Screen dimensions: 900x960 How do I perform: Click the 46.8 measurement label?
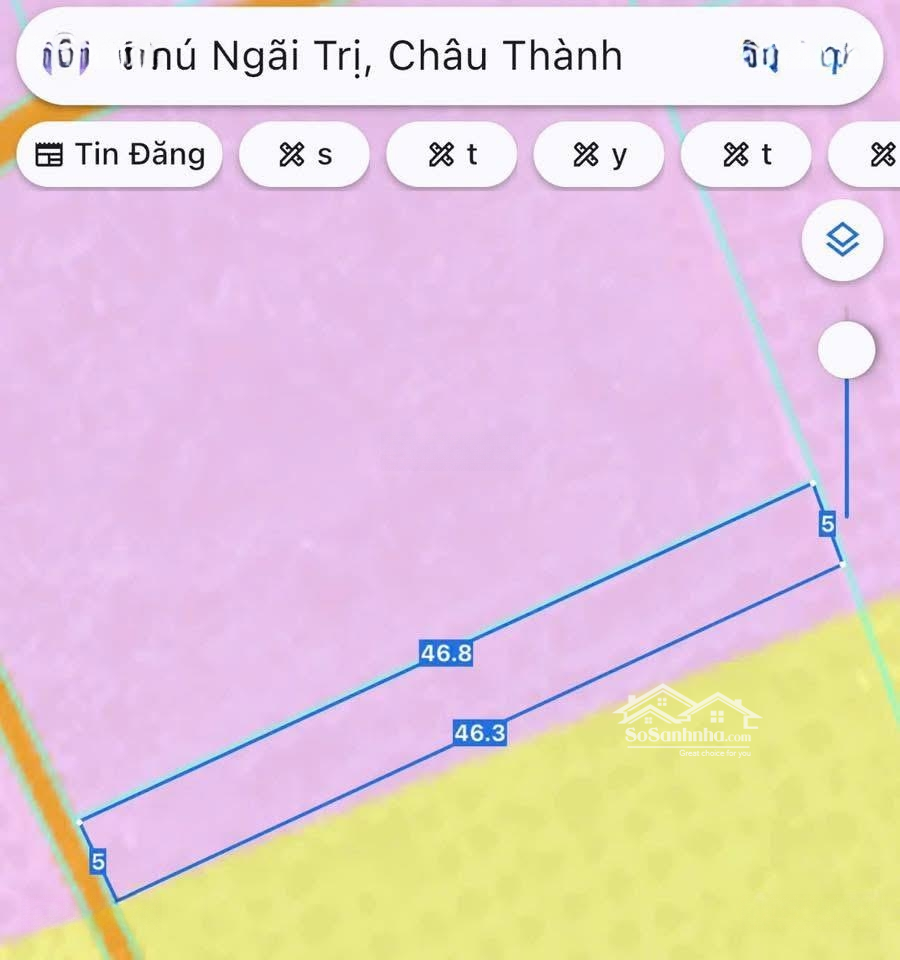[x=446, y=651]
